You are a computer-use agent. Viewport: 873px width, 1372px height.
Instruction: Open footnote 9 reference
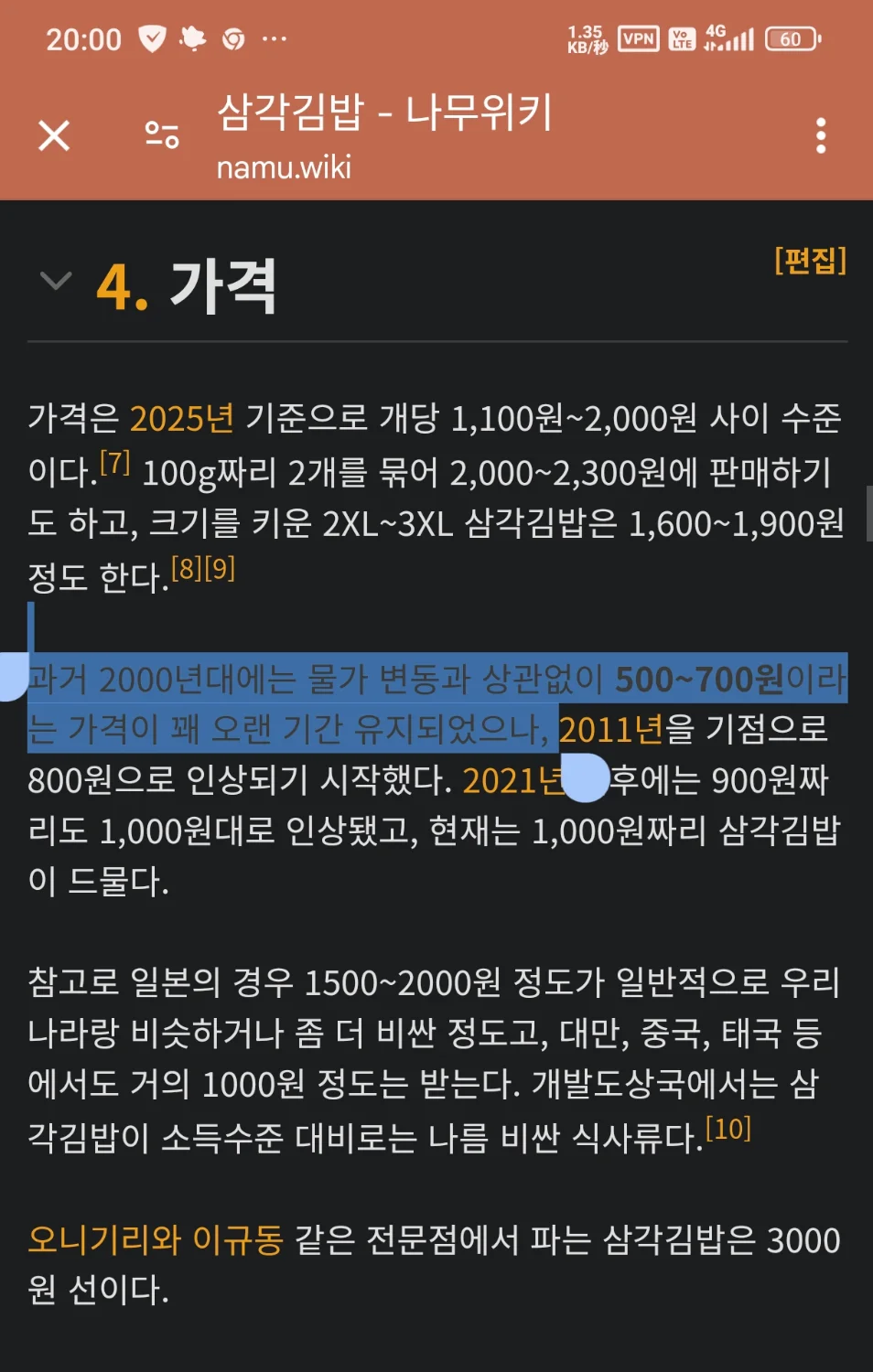[x=220, y=569]
